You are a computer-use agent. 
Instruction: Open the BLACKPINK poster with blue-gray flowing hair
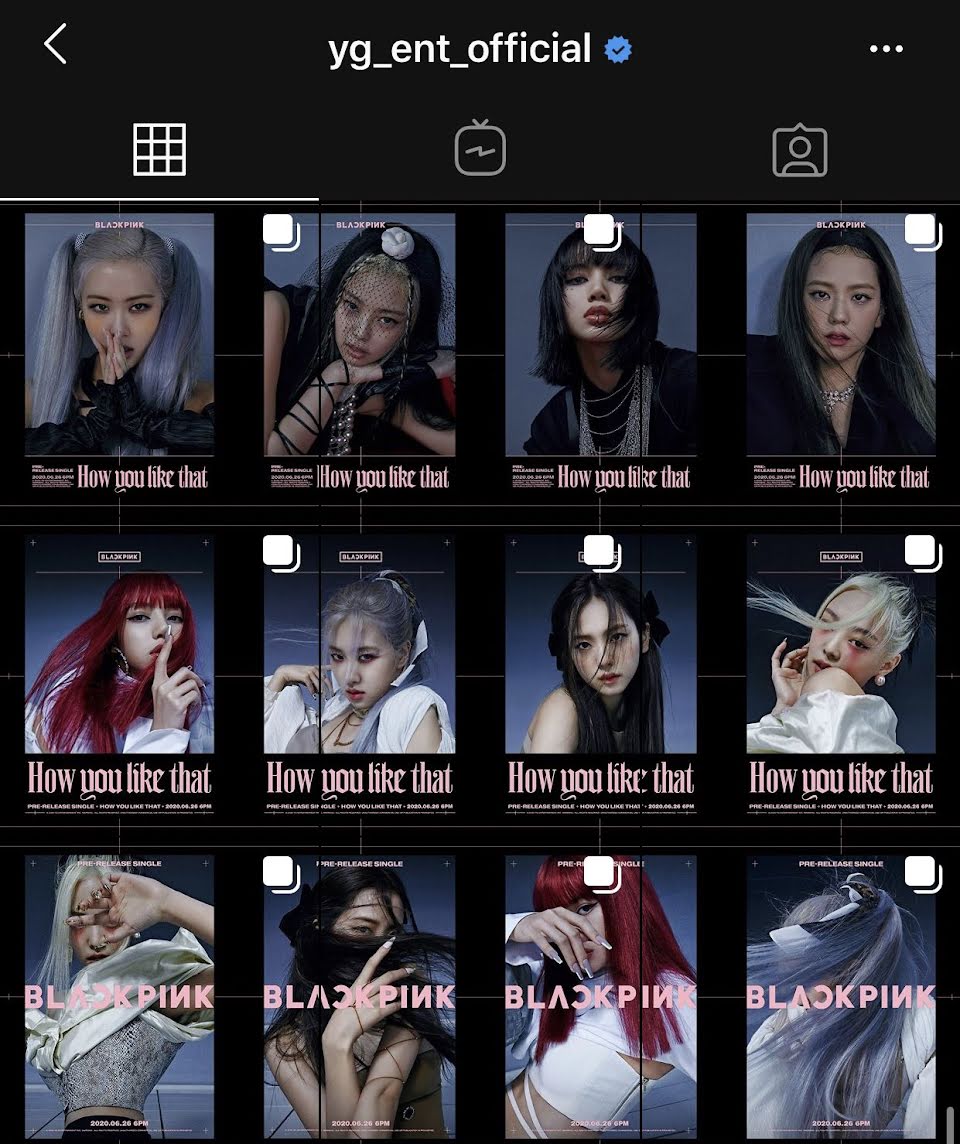tap(841, 995)
